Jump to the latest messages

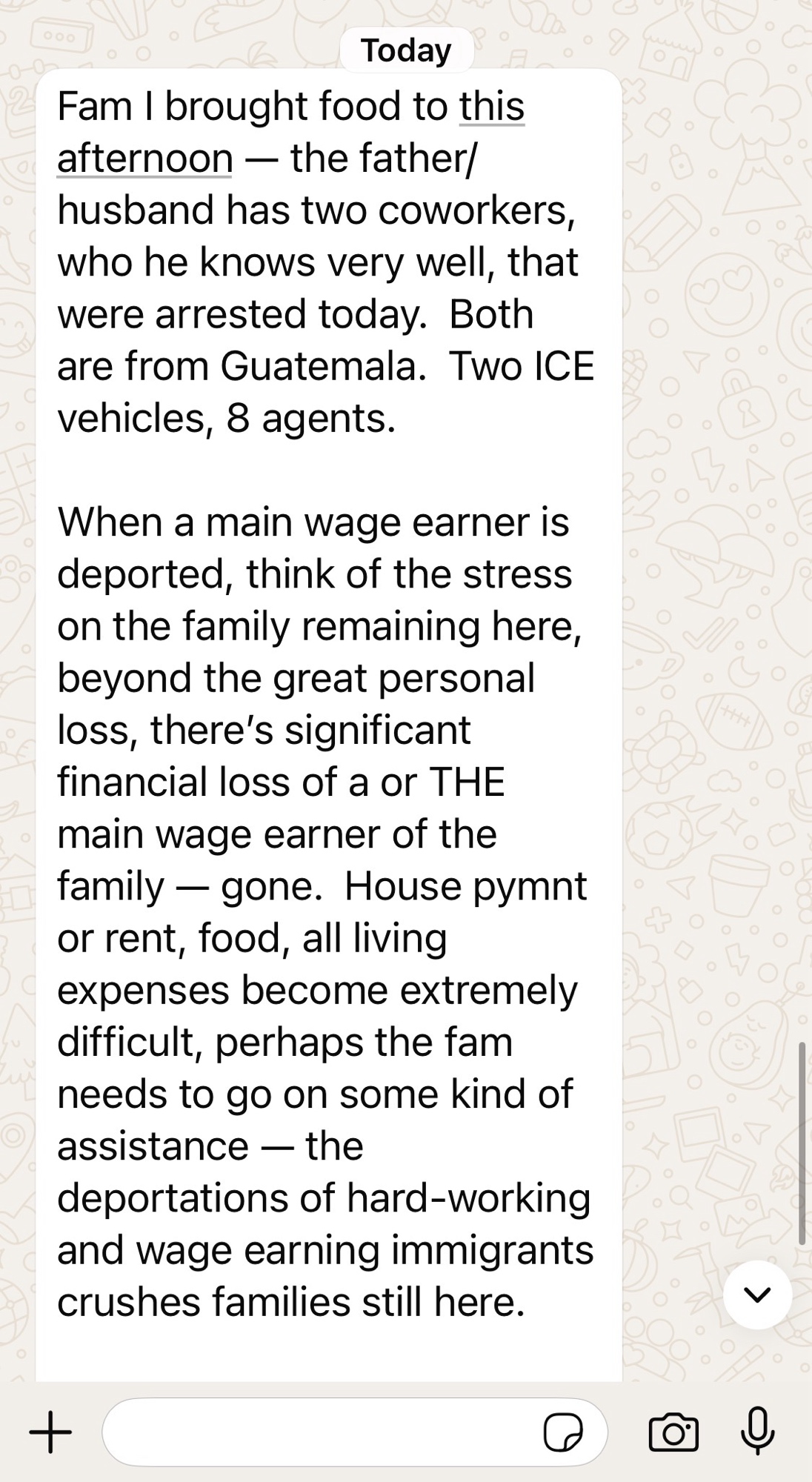[757, 1294]
